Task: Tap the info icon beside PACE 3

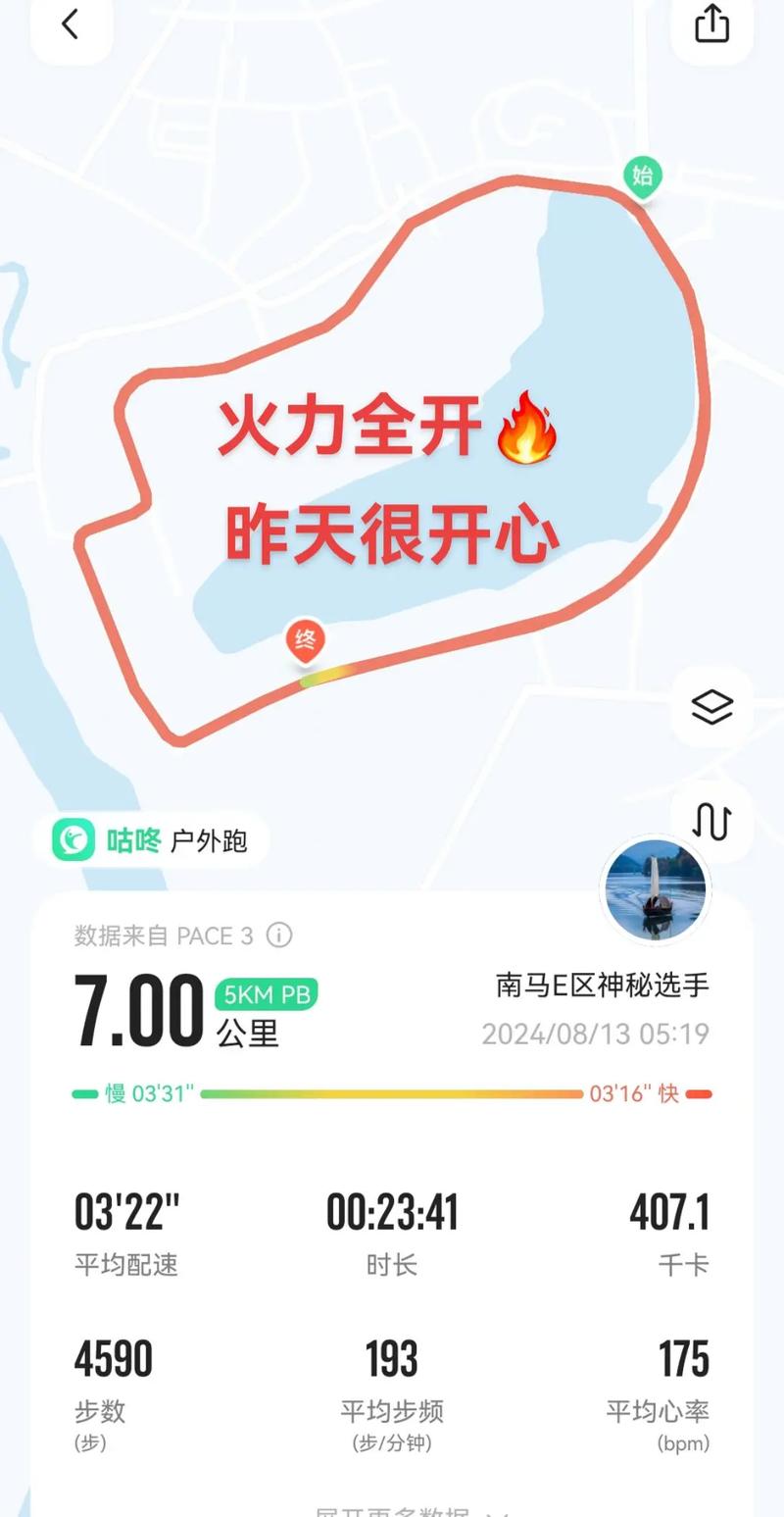Action: pyautogui.click(x=278, y=935)
